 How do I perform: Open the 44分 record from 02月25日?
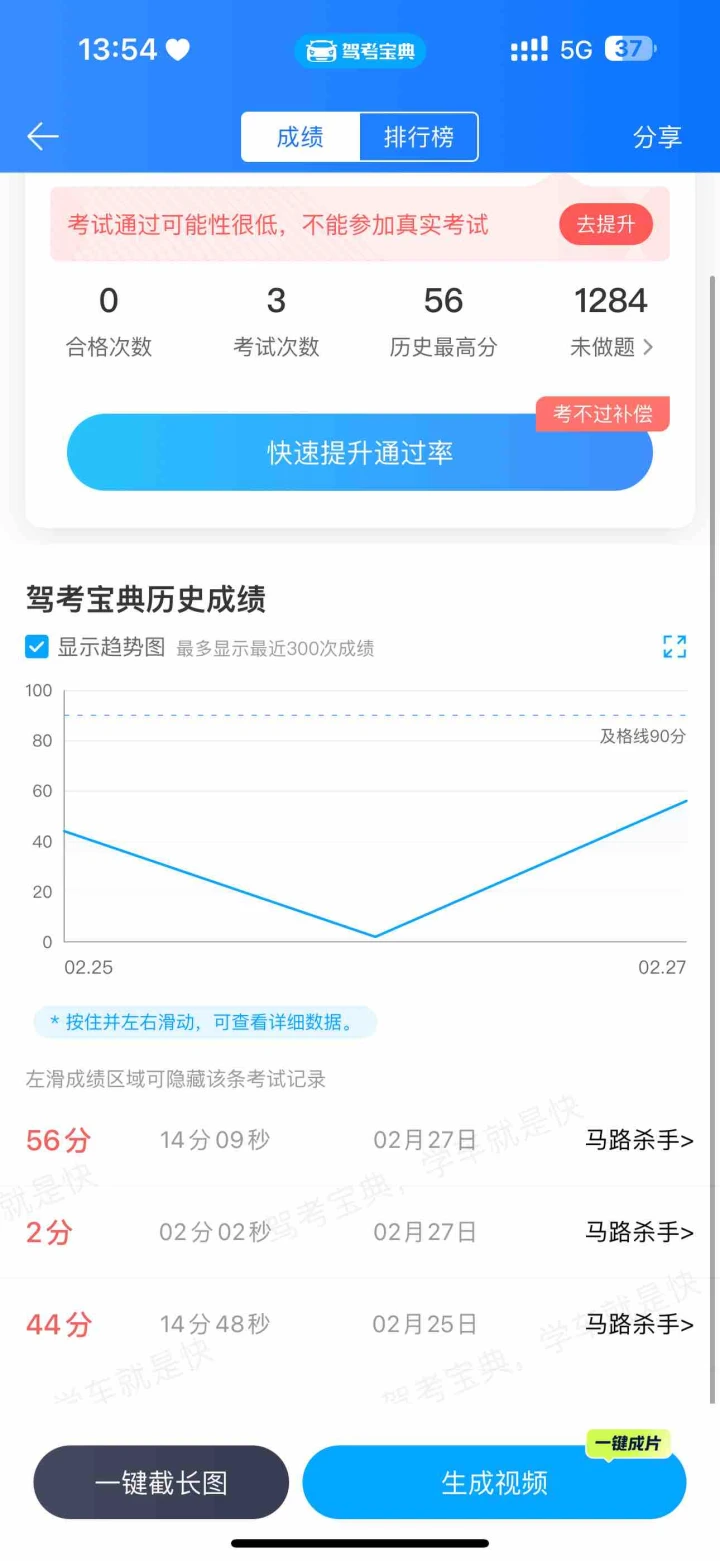pyautogui.click(x=360, y=1324)
